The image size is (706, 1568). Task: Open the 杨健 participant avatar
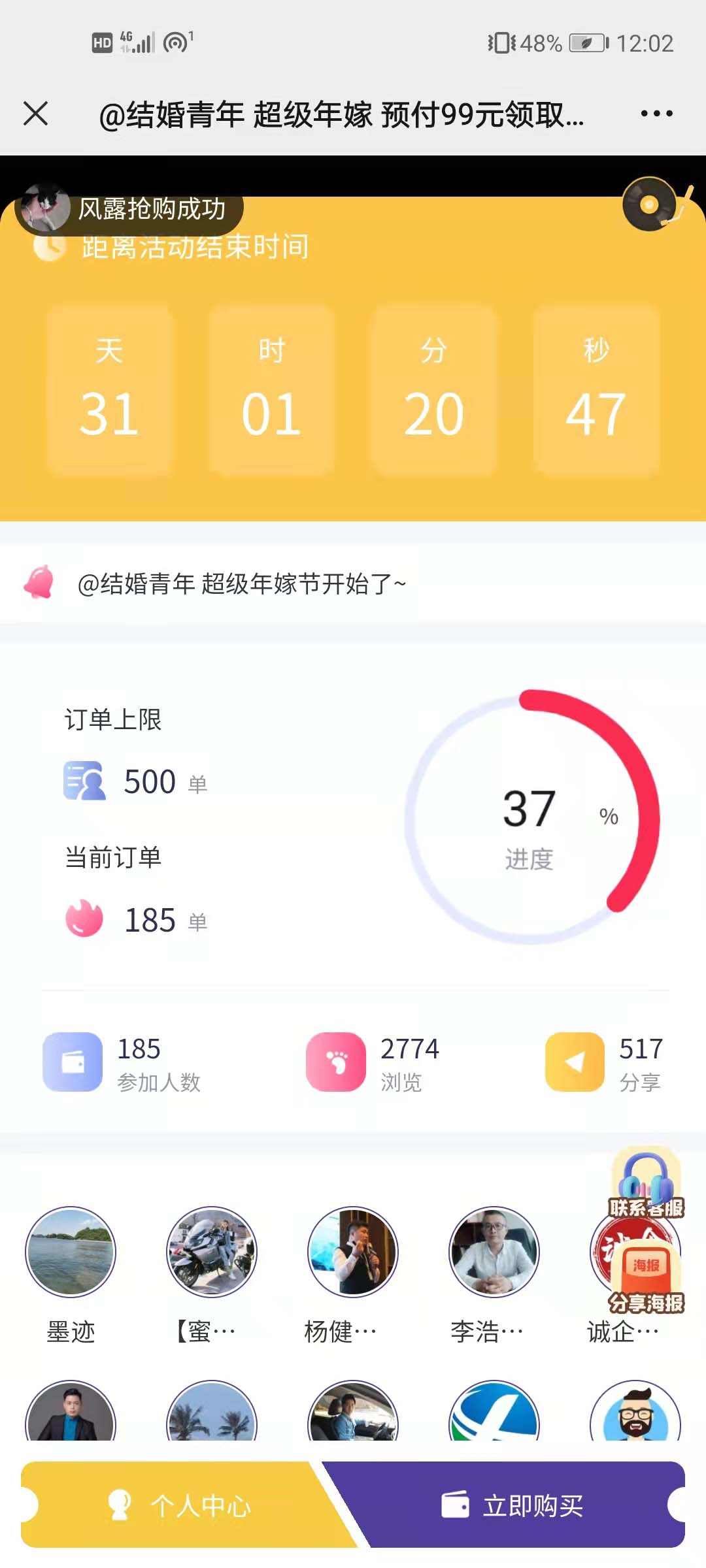(x=353, y=1251)
